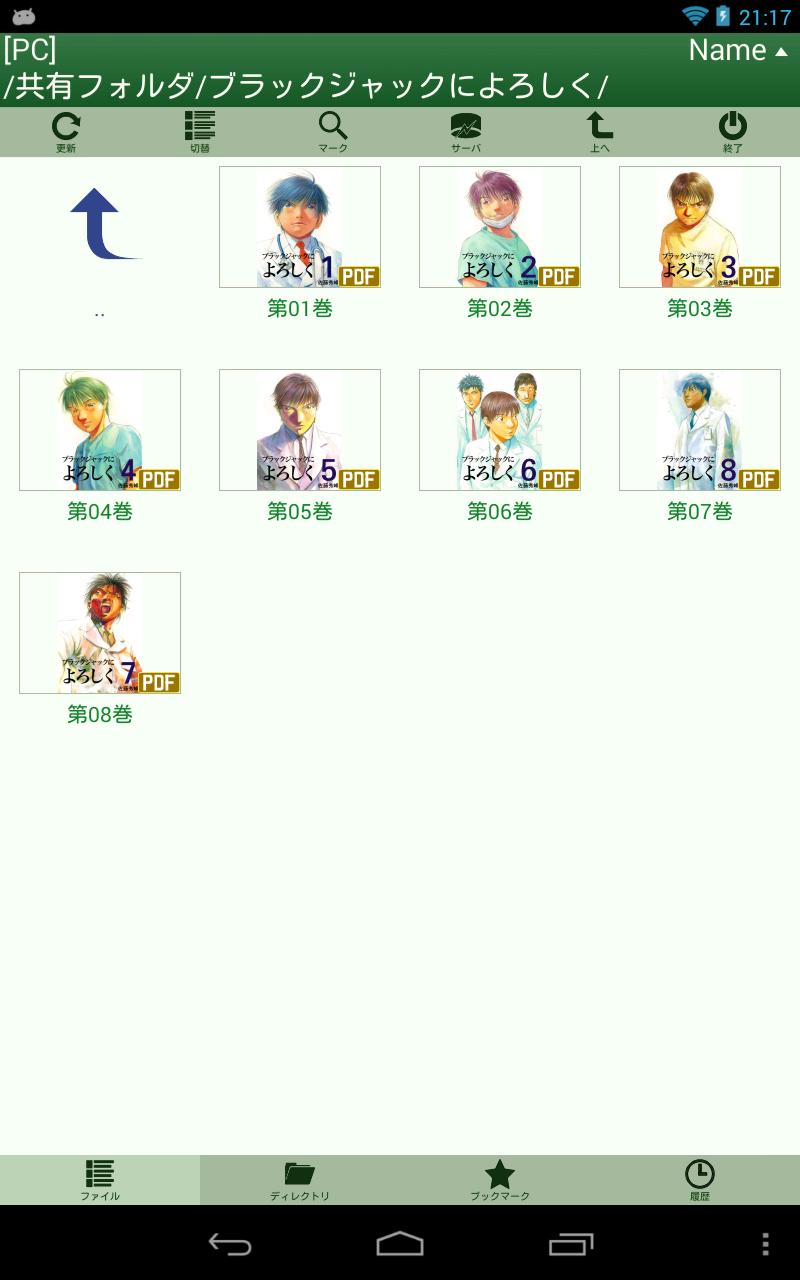Refresh the file list (更新)

[66, 131]
